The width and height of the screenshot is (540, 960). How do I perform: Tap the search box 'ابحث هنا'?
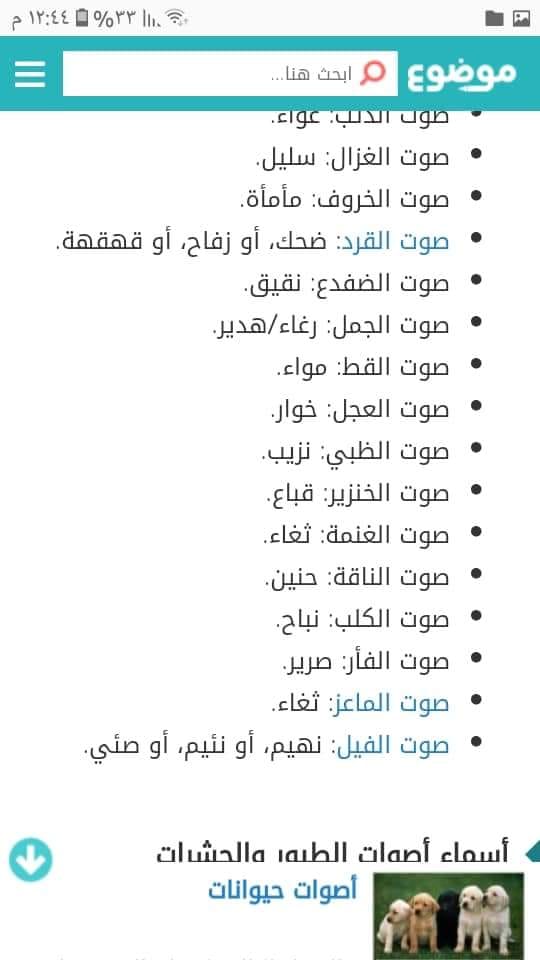click(x=230, y=73)
